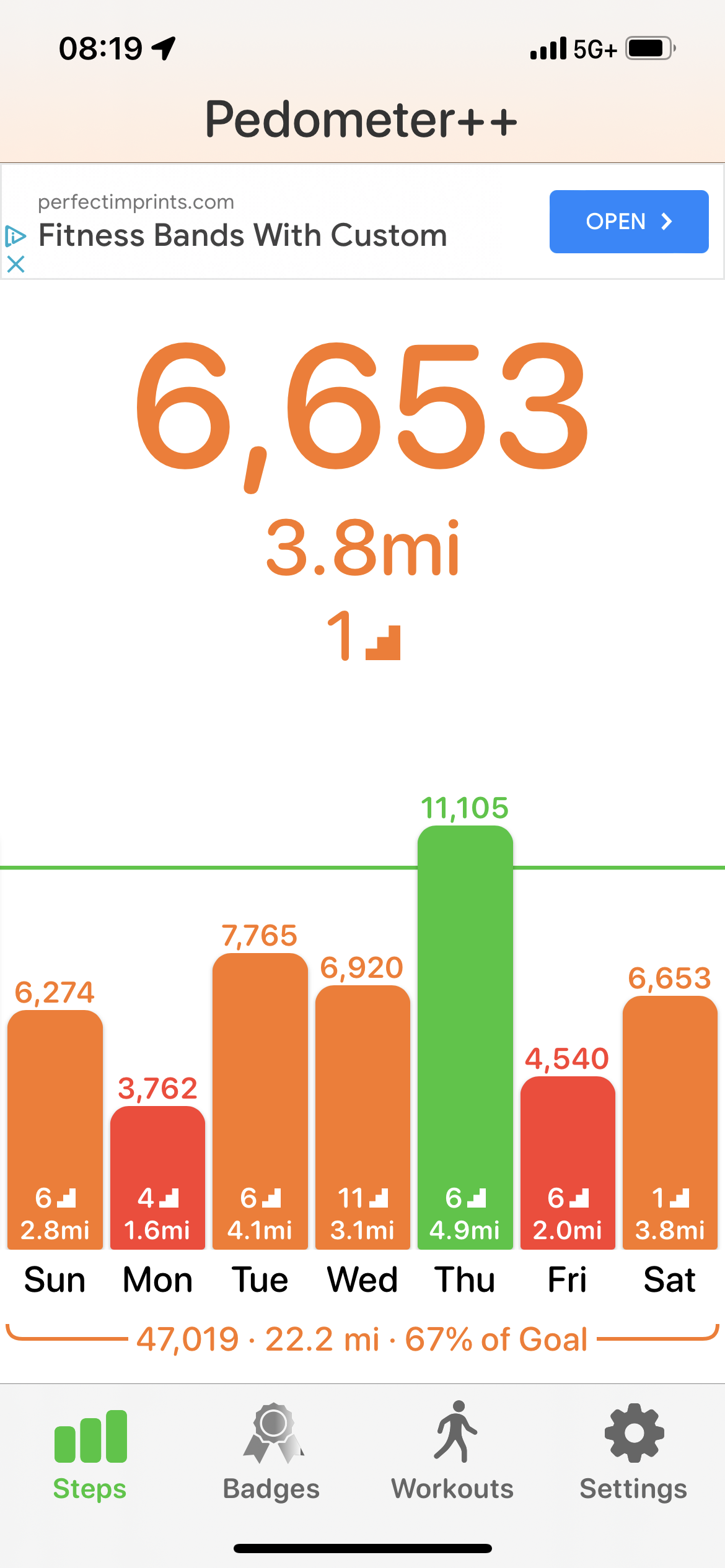The width and height of the screenshot is (725, 1568).
Task: Select Saturday's 6,653 steps bar
Action: (670, 1122)
